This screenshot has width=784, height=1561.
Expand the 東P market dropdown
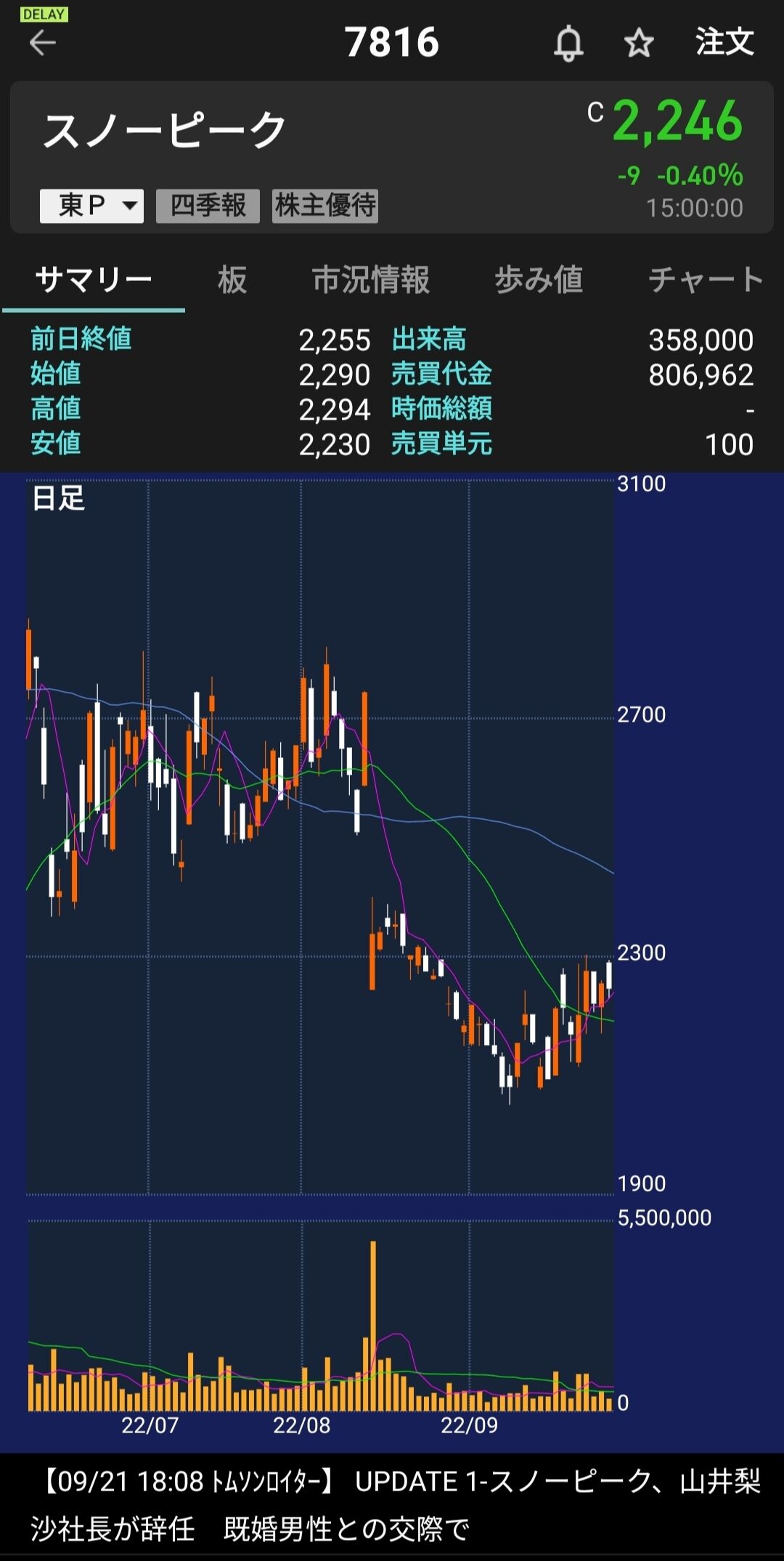(x=91, y=205)
